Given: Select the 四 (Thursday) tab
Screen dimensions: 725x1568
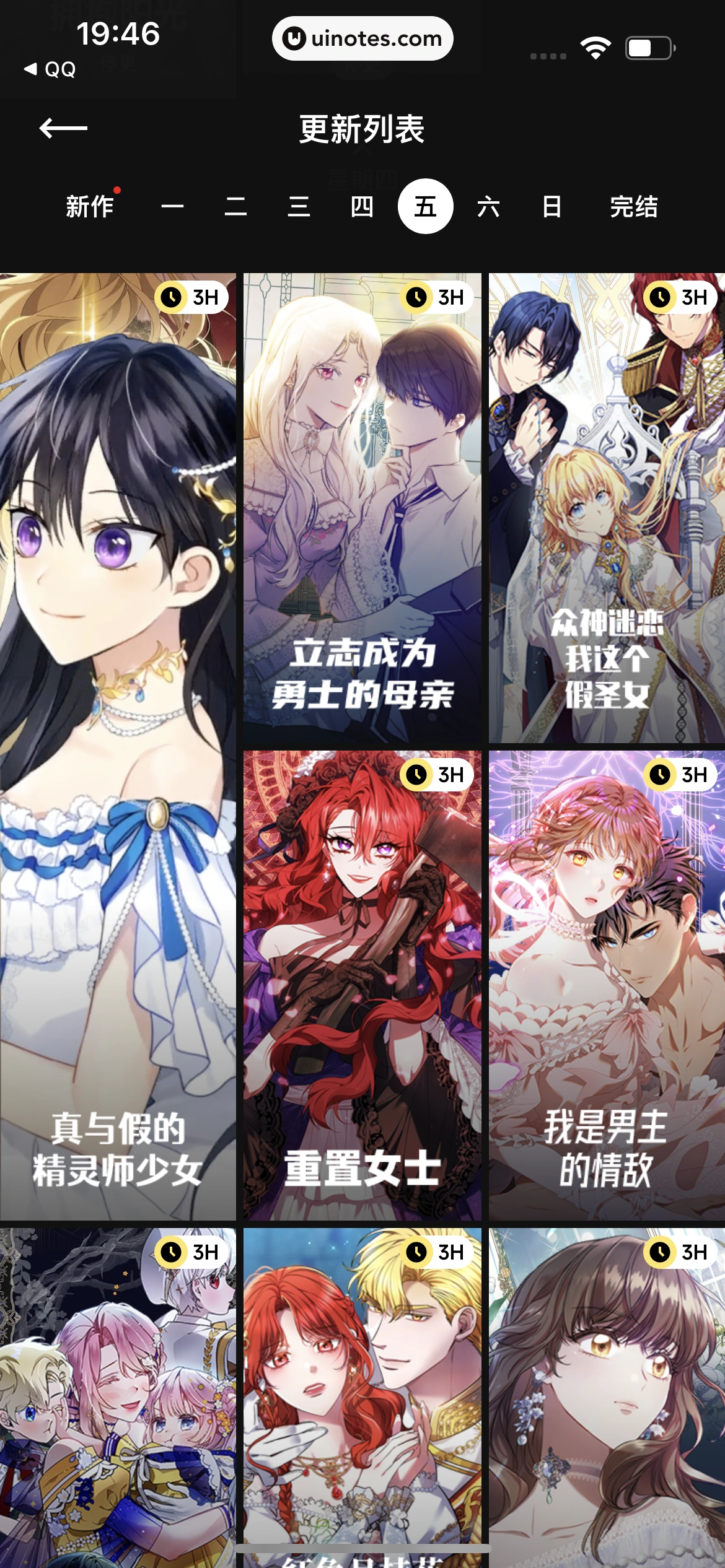Looking at the screenshot, I should 362,206.
